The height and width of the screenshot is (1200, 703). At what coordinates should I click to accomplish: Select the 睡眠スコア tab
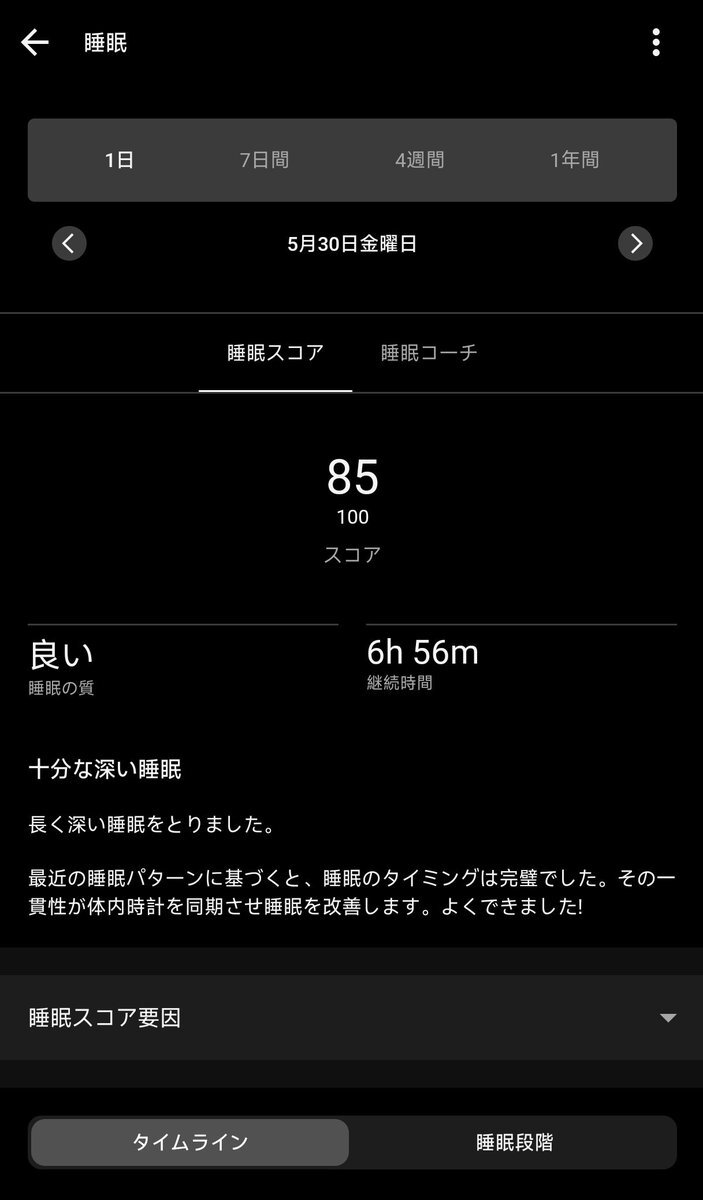[x=275, y=353]
